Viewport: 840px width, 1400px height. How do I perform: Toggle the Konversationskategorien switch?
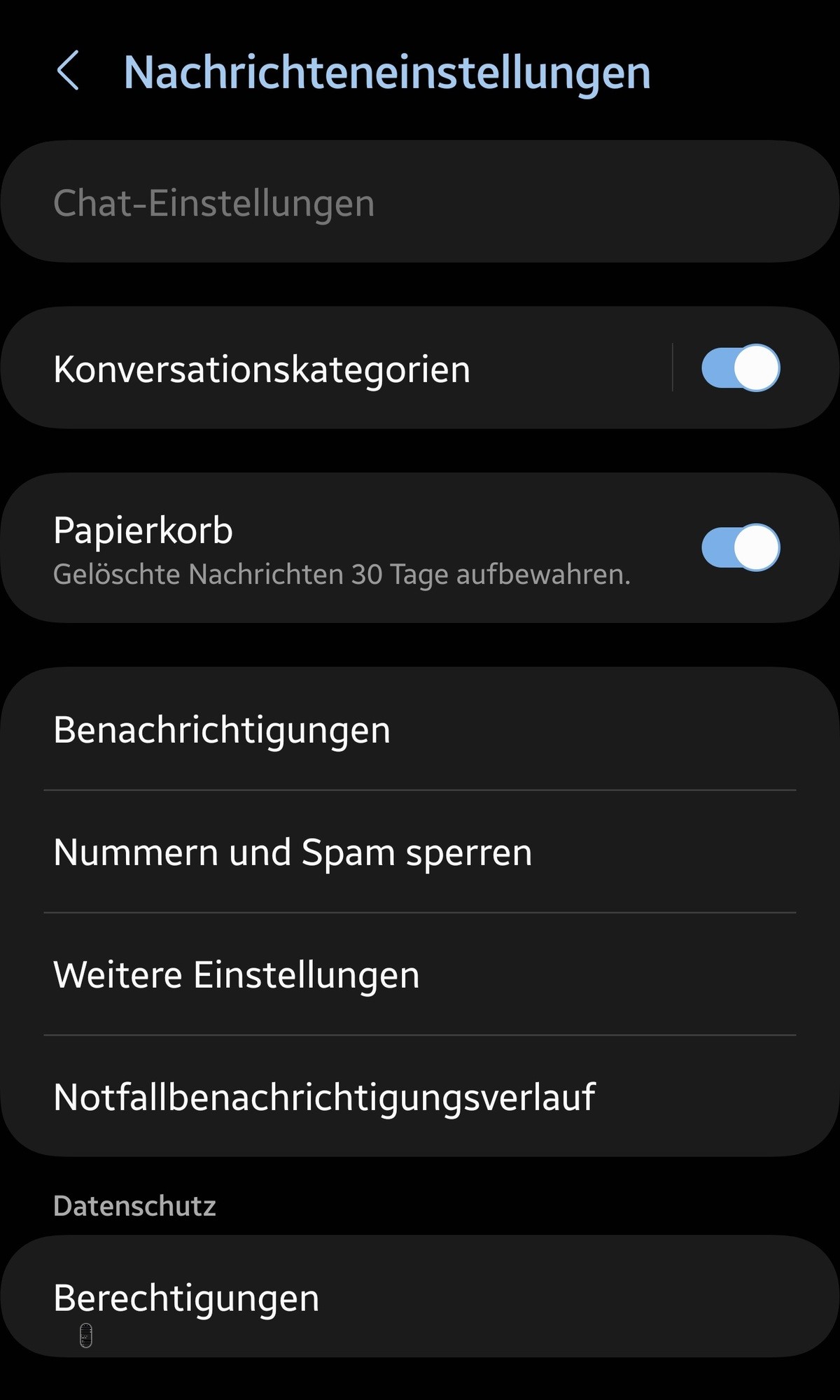pos(741,368)
